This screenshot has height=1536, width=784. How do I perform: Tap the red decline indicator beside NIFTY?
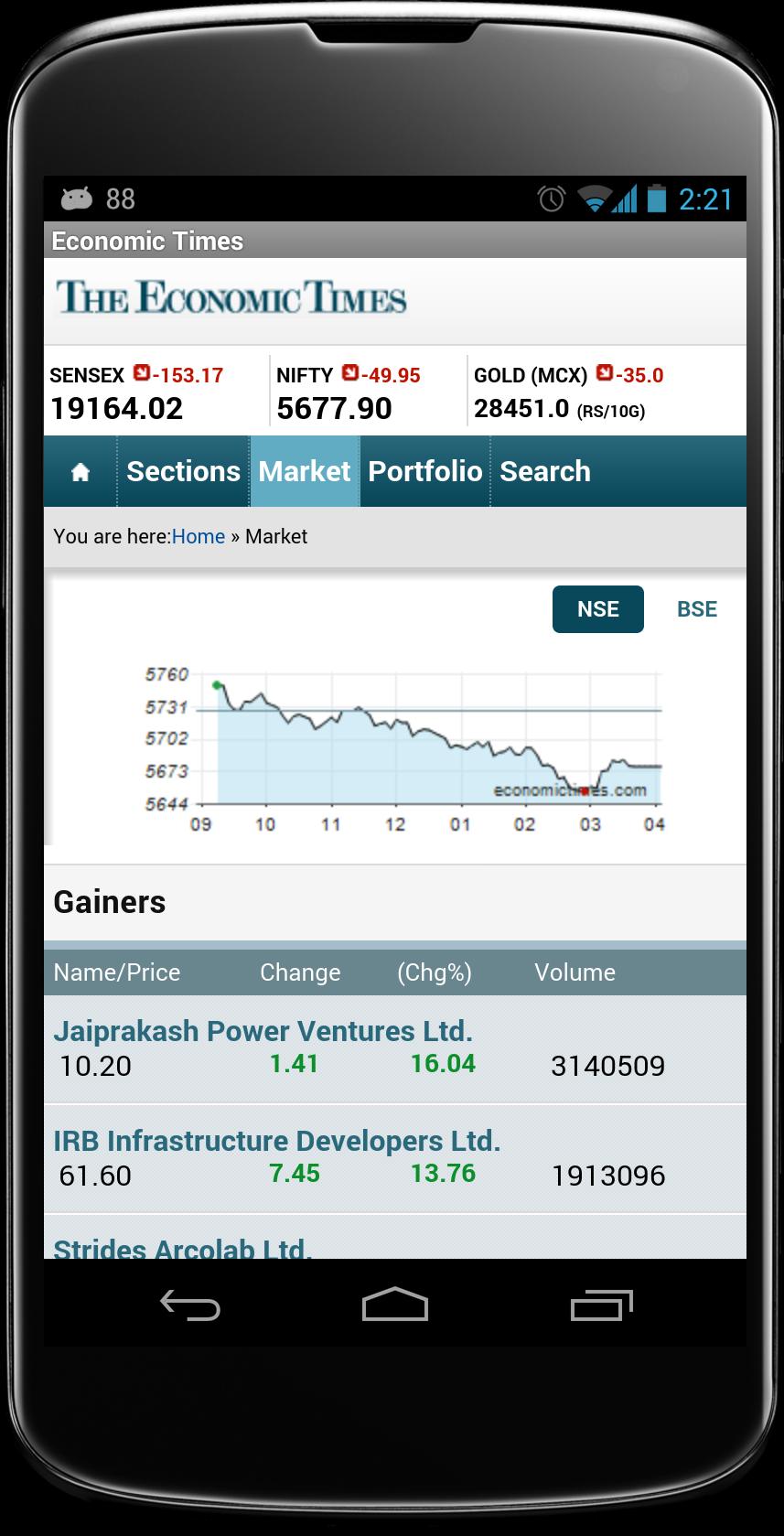349,373
